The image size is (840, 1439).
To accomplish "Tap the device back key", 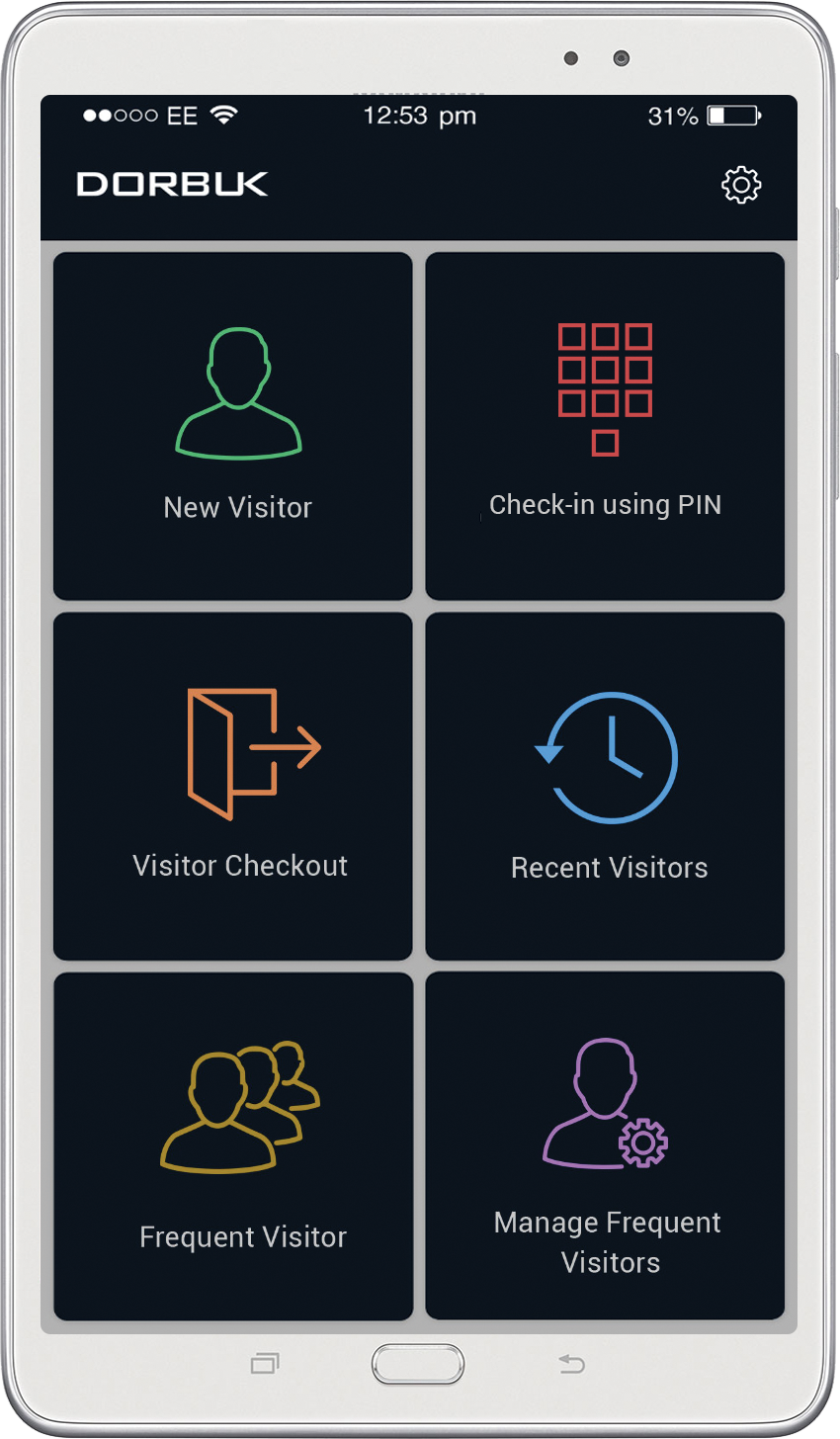I will (572, 1364).
